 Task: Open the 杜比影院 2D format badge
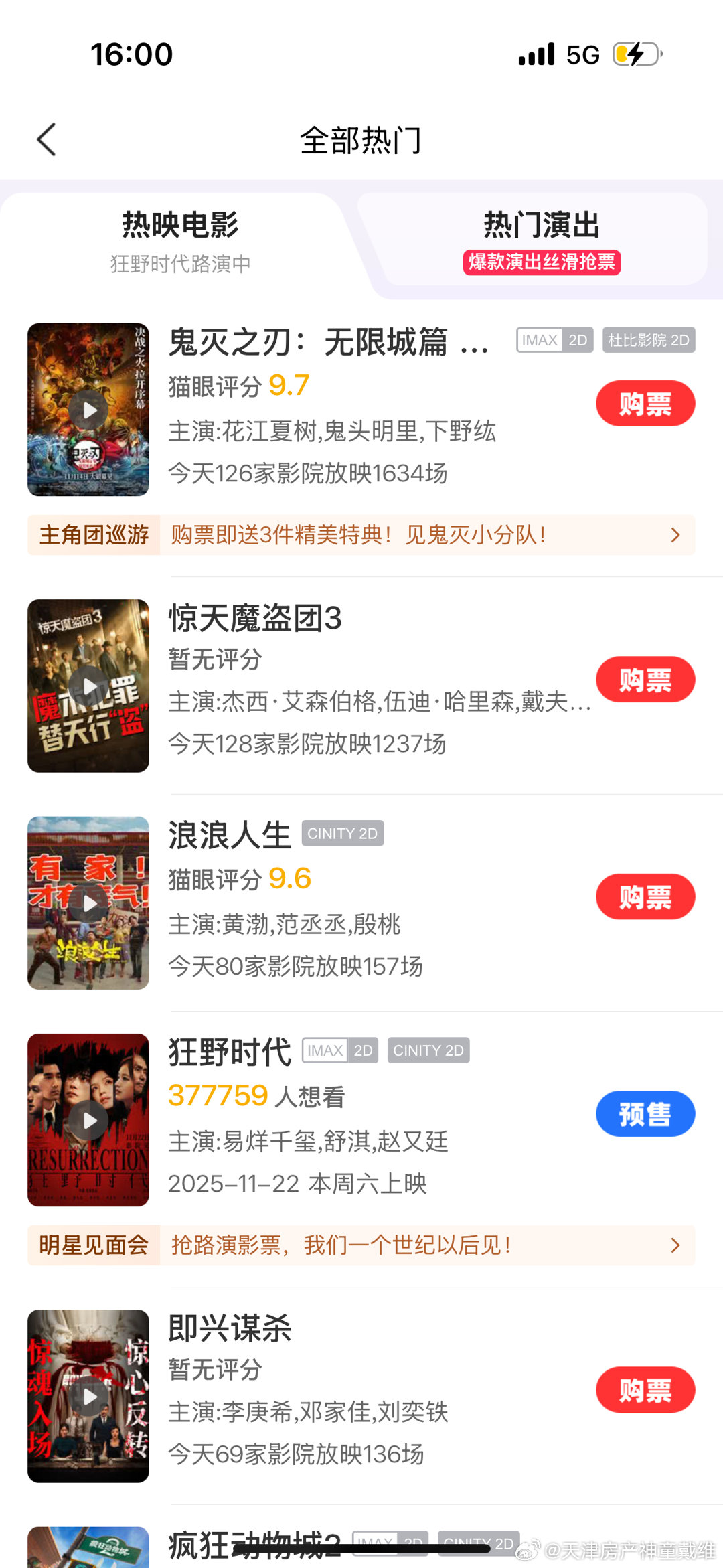click(649, 340)
